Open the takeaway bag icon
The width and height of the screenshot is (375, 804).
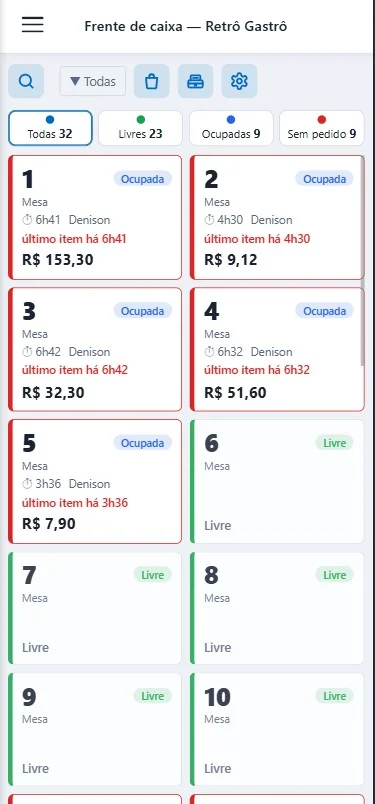point(151,81)
